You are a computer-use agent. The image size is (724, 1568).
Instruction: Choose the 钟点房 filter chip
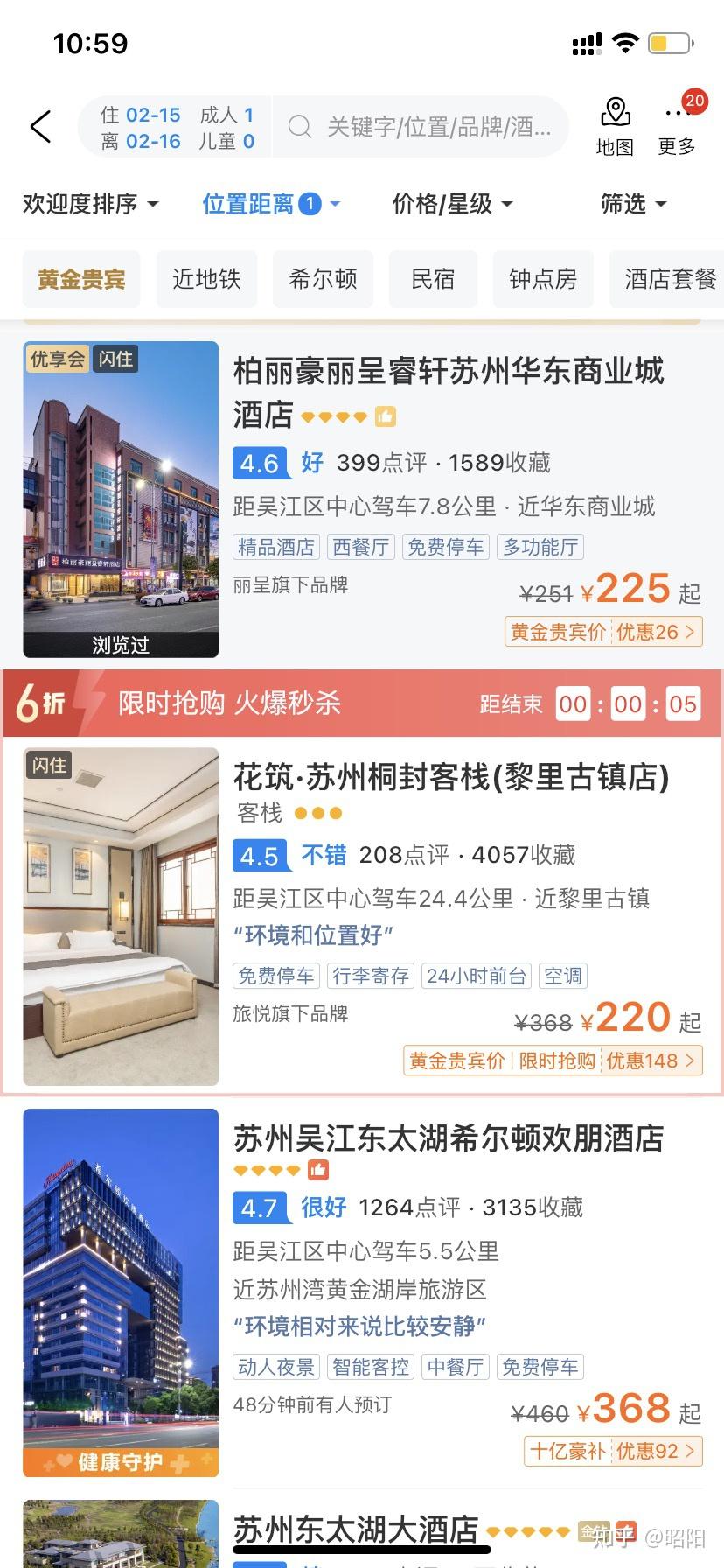click(543, 280)
